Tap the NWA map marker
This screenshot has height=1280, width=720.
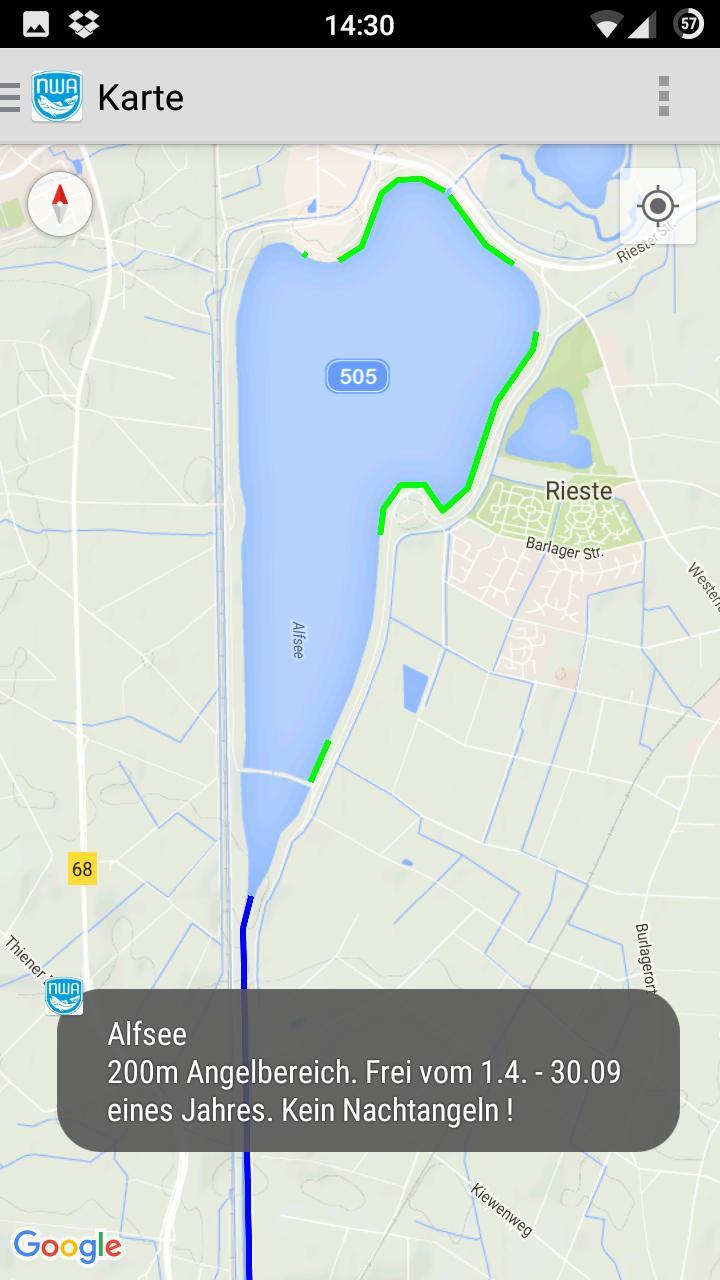coord(64,995)
